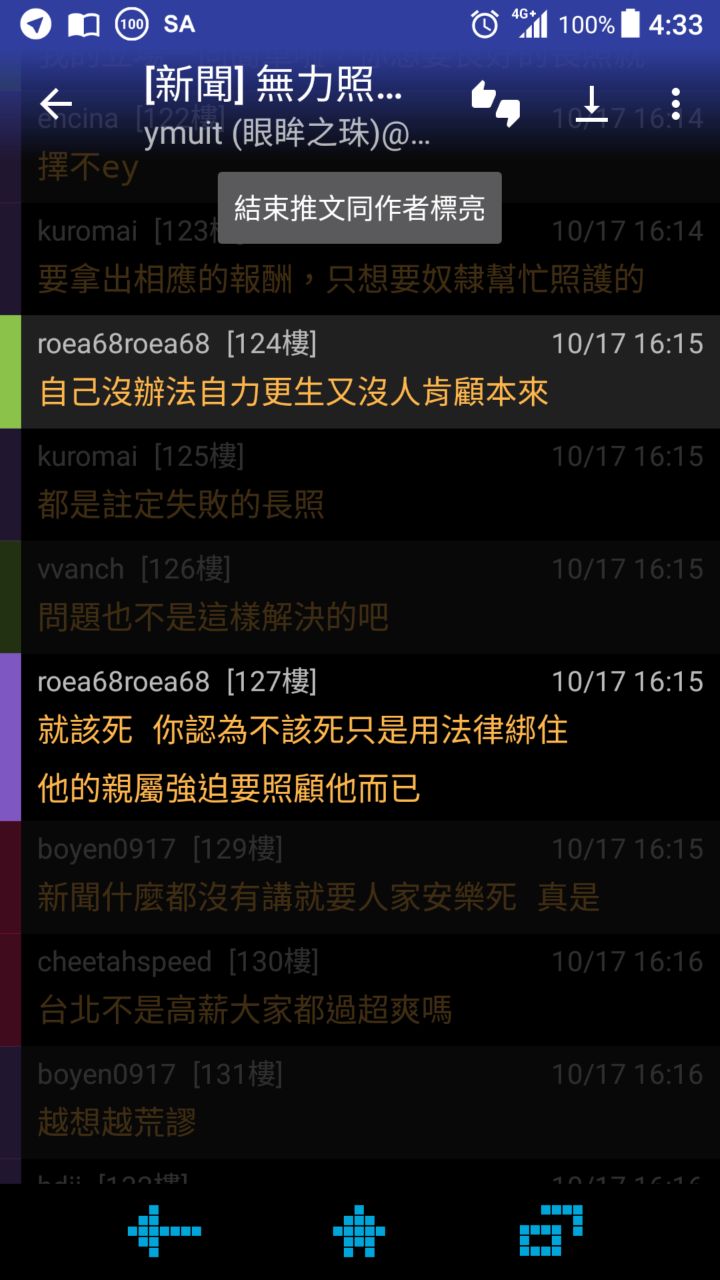This screenshot has height=1280, width=720.
Task: Select boyen0917's comment on floor 129
Action: tap(360, 877)
